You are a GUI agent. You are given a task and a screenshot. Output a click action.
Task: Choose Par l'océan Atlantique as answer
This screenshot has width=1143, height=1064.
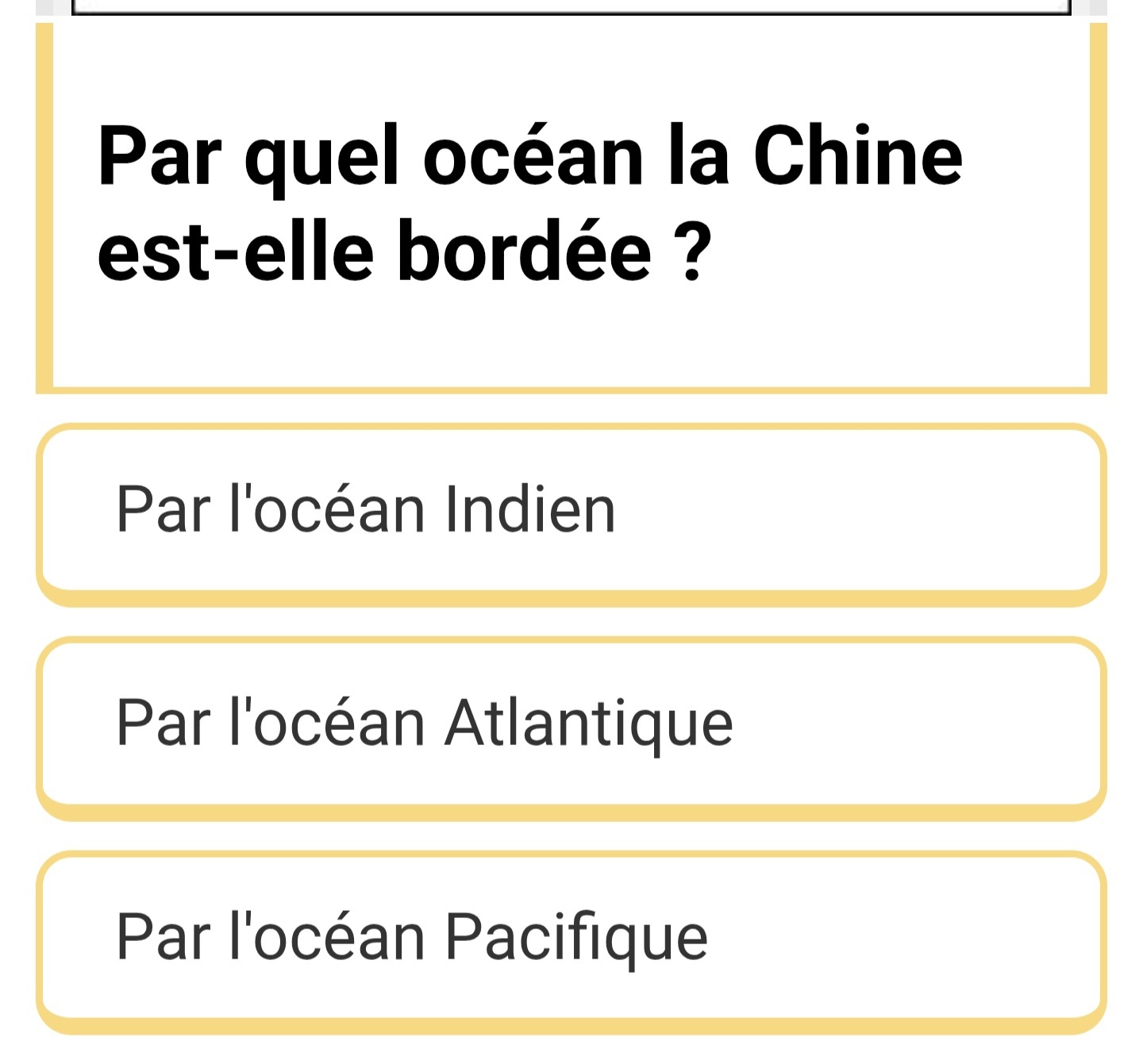570,724
